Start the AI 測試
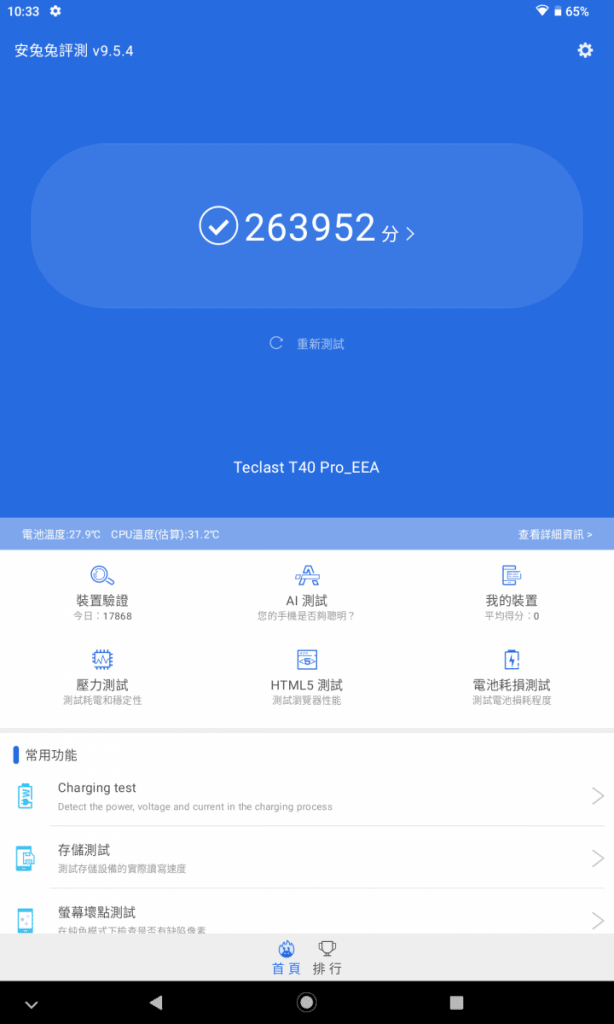 pyautogui.click(x=307, y=590)
